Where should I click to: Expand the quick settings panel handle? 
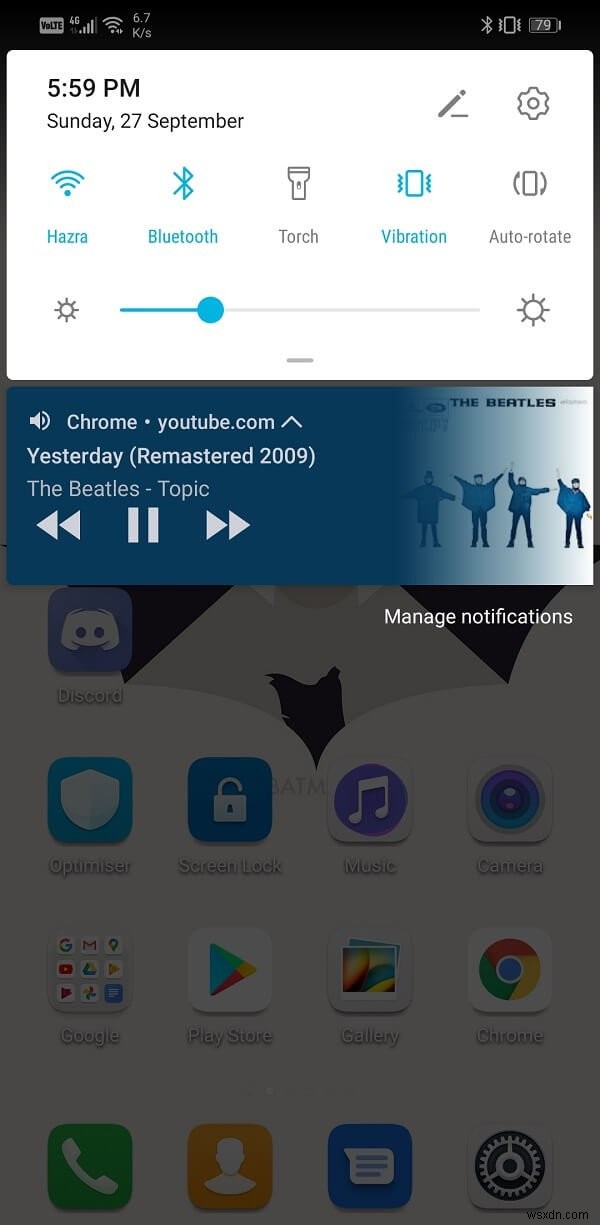300,360
